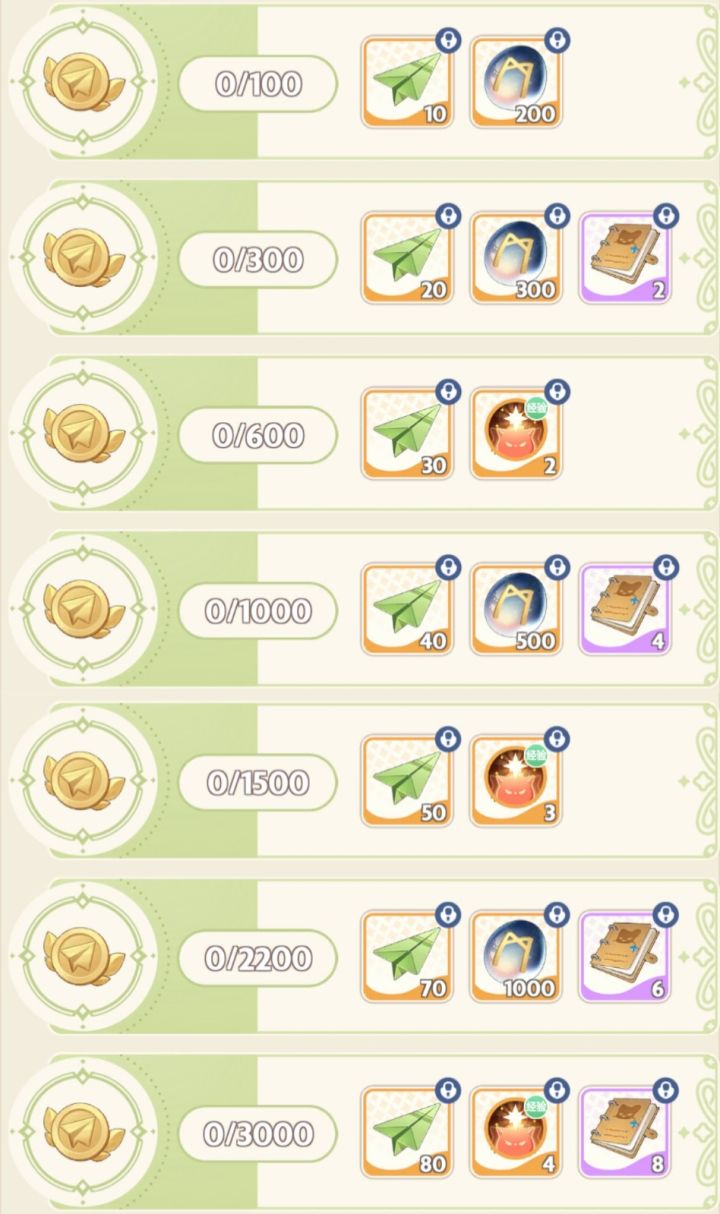Select the paper plane reward worth 50
Image resolution: width=720 pixels, height=1214 pixels.
[x=406, y=781]
